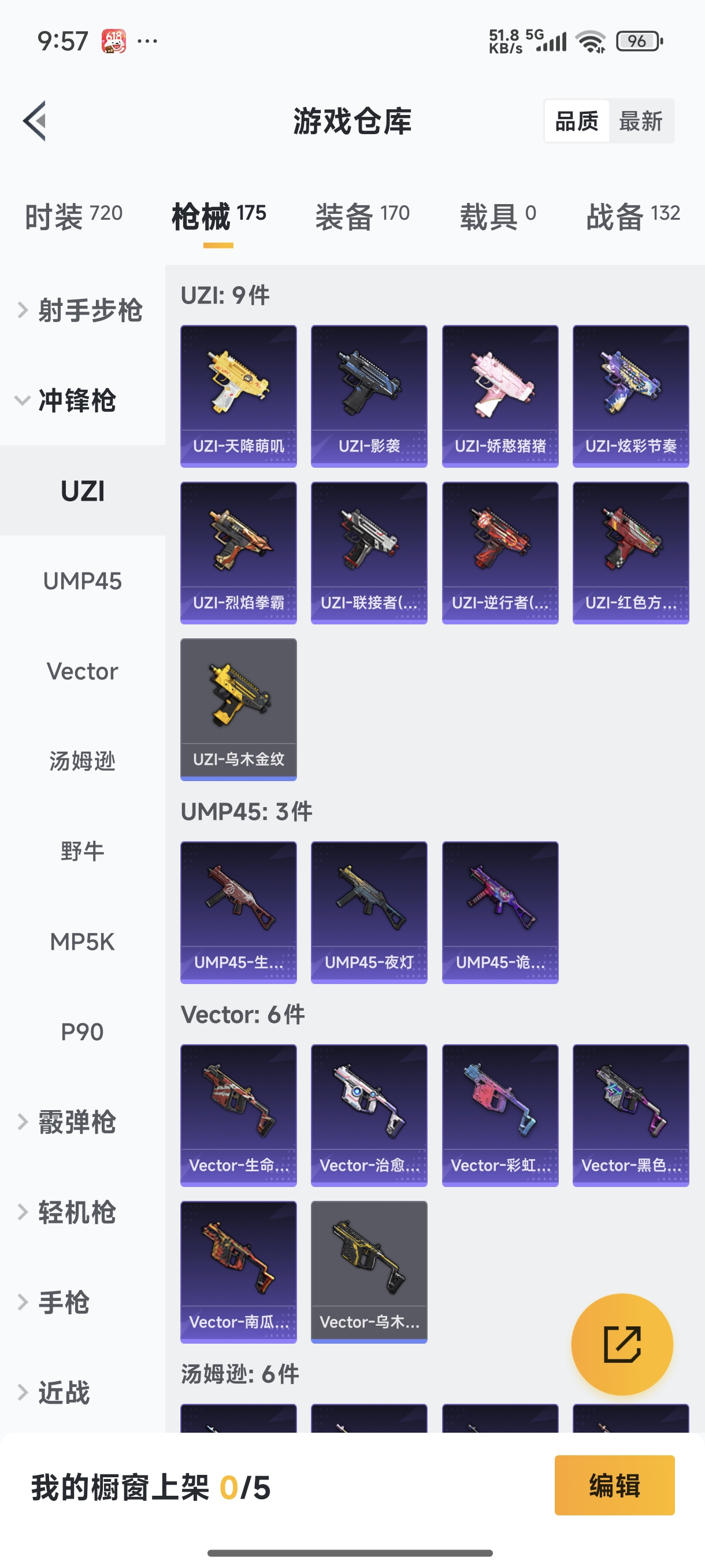Open the 战备 tab

click(x=632, y=216)
